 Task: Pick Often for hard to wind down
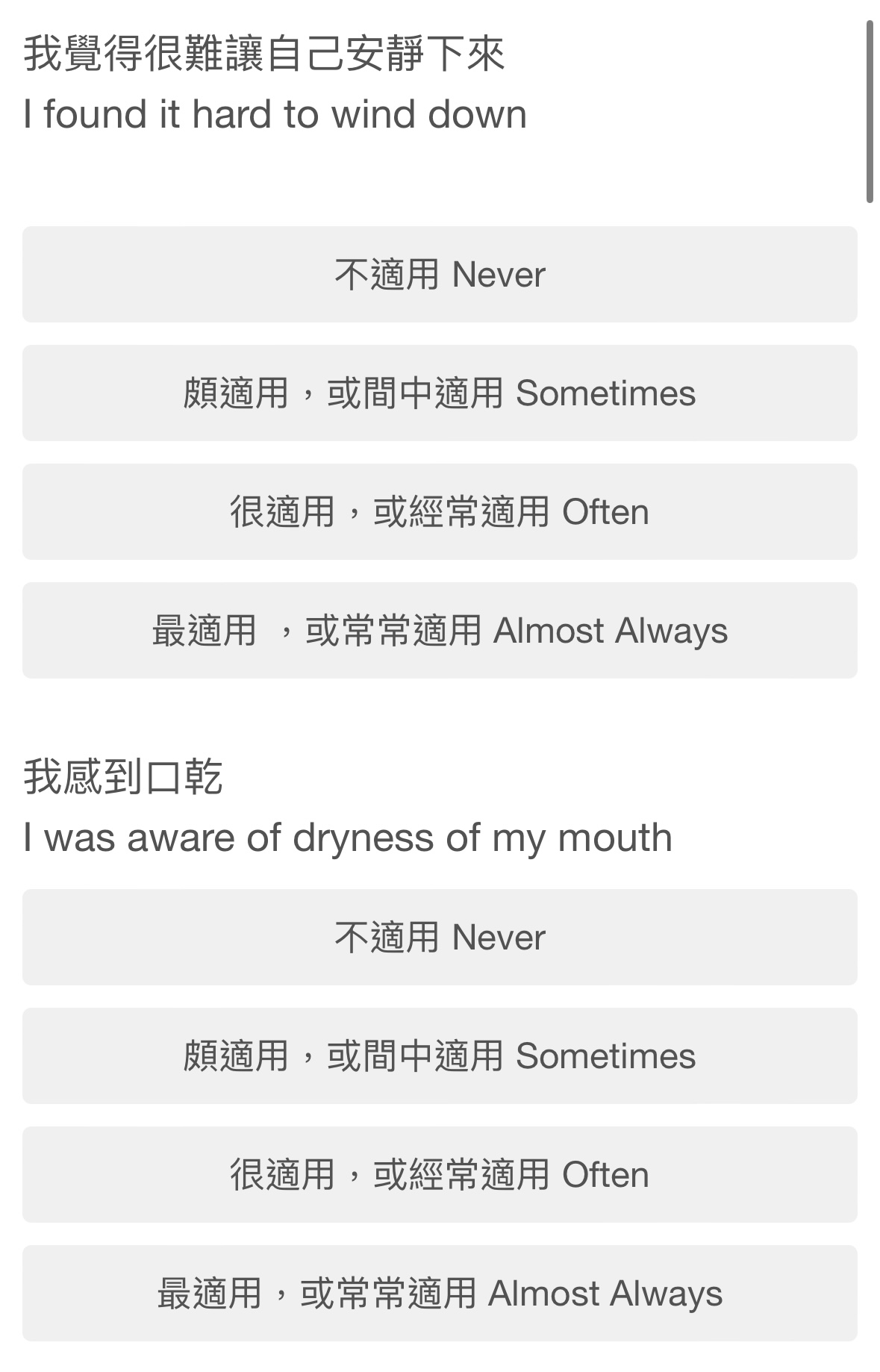tap(440, 512)
